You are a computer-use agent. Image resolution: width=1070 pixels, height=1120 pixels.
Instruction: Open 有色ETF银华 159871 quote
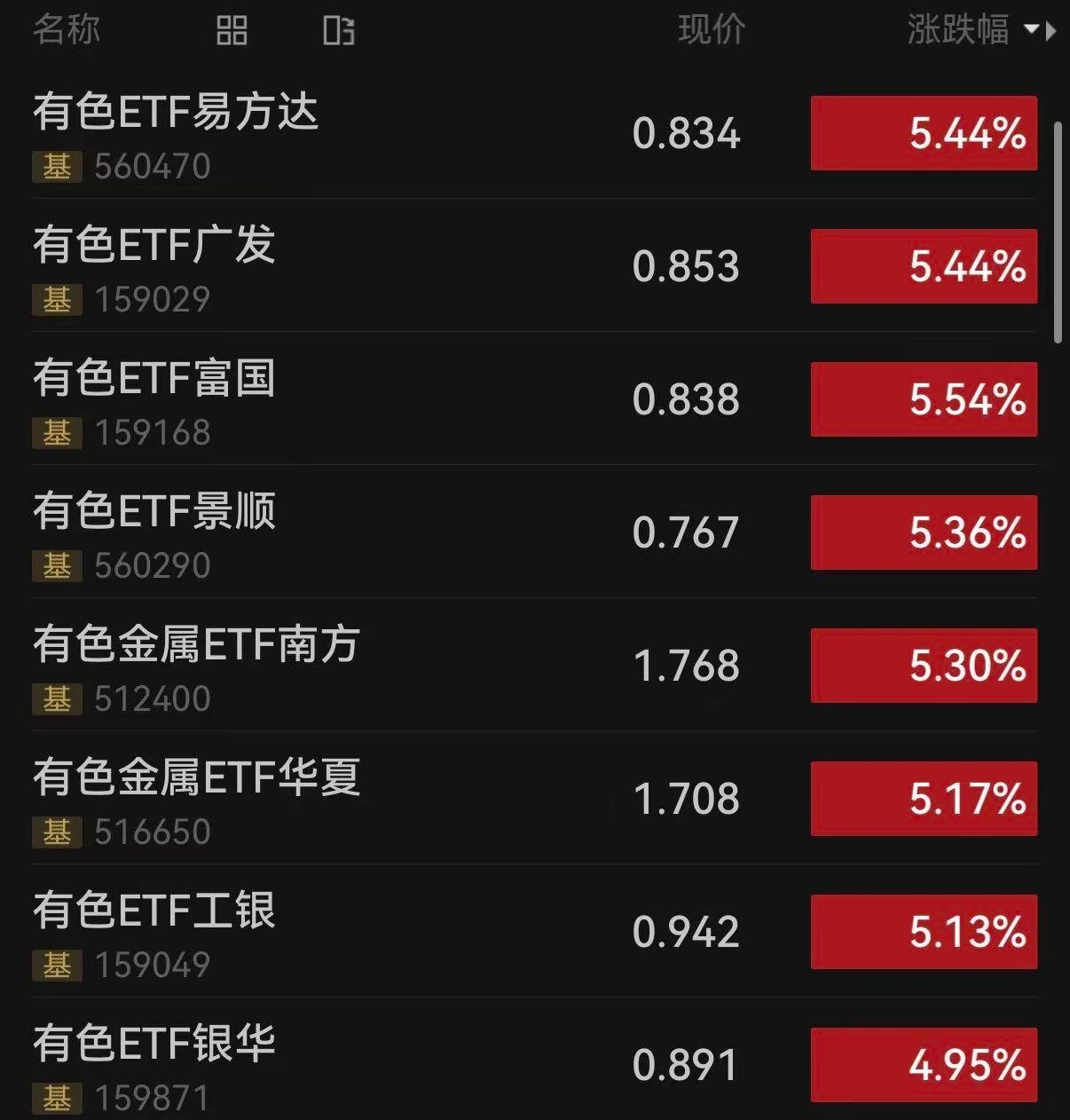(x=534, y=1061)
